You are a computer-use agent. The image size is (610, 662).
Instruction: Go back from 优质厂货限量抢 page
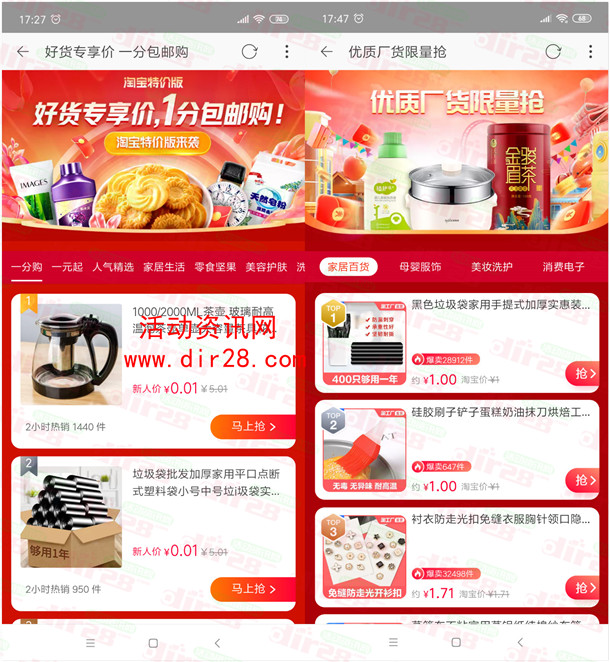pos(326,51)
